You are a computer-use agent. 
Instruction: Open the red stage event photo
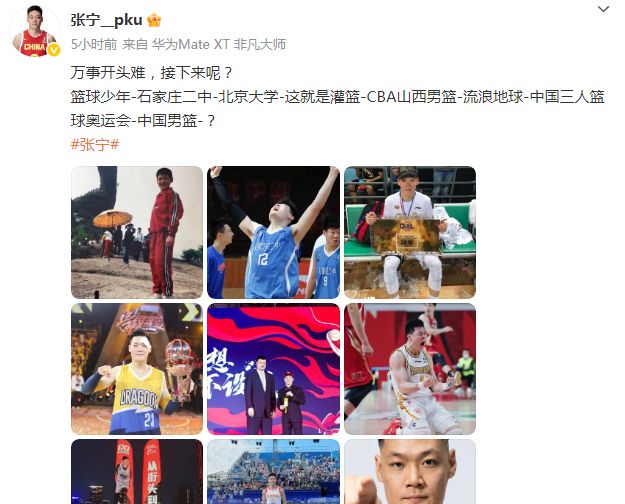point(136,472)
